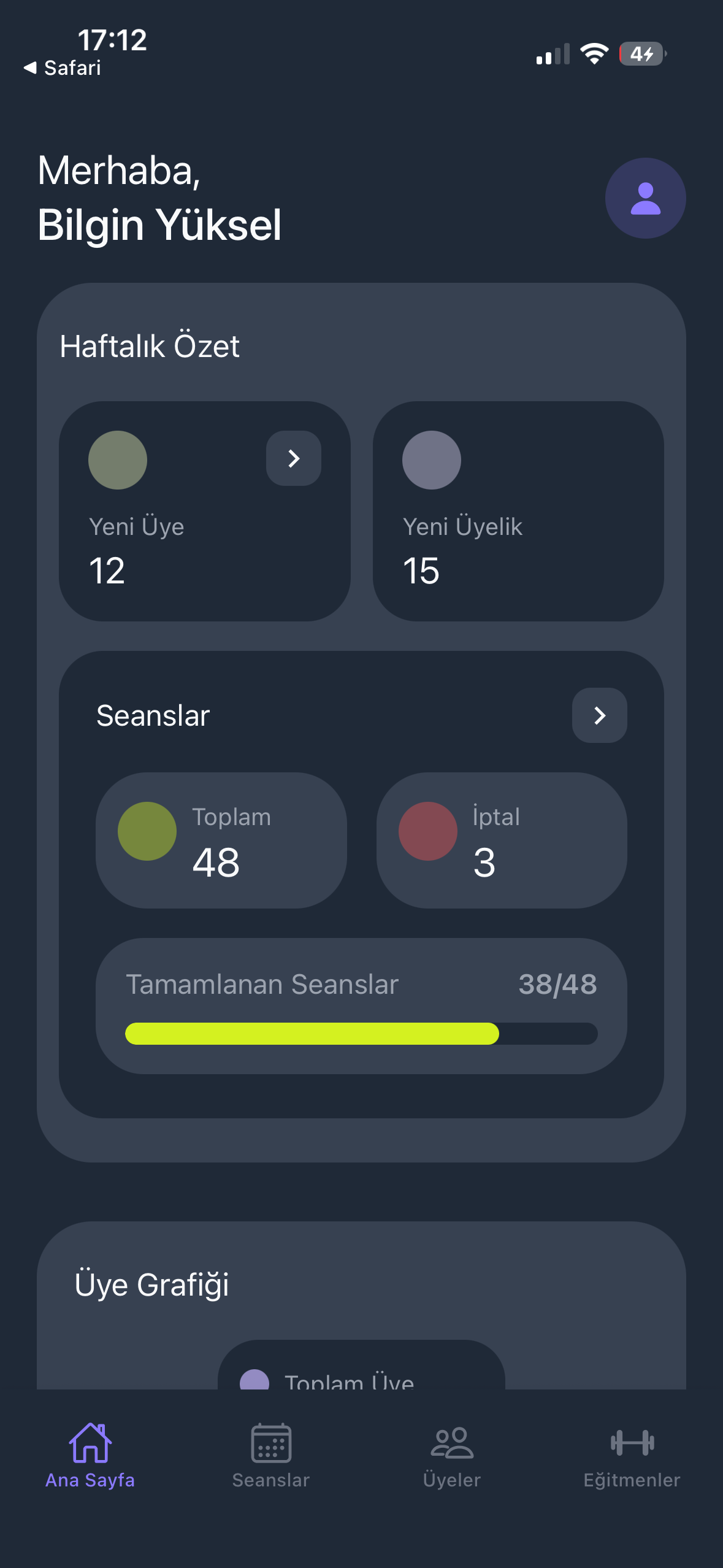
Task: Select the Ana Sayfa tab
Action: pos(90,1455)
